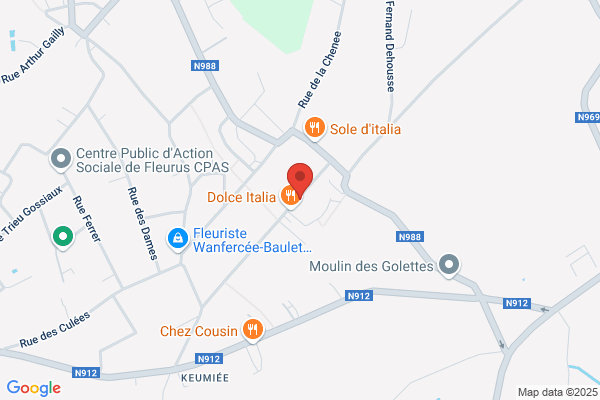Select the Dolce Italia restaurant pin
Image resolution: width=600 pixels, height=400 pixels.
pyautogui.click(x=290, y=196)
